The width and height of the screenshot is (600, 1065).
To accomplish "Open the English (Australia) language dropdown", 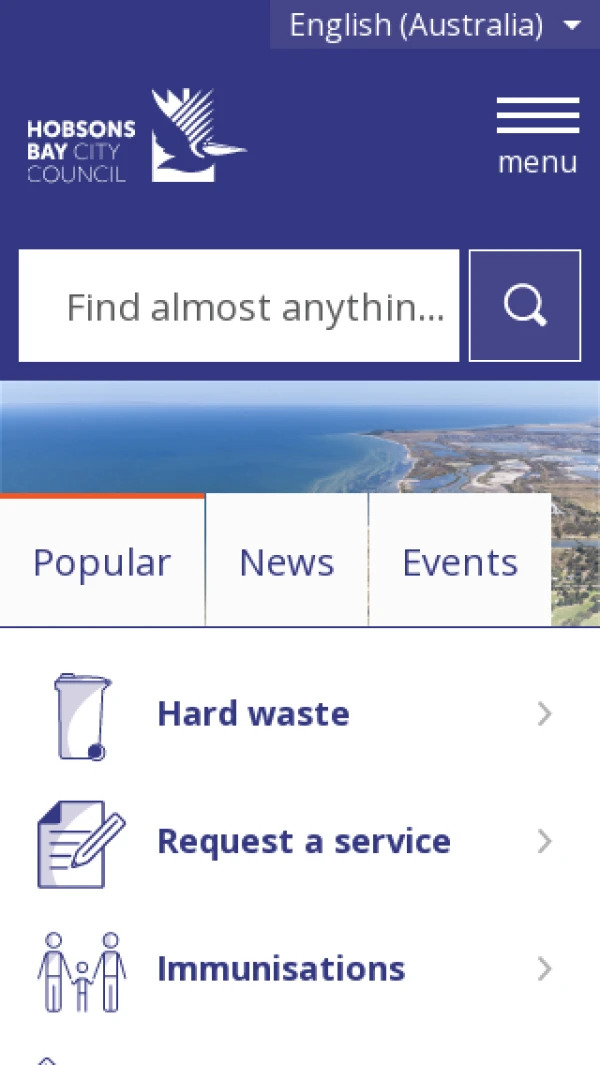I will [x=434, y=25].
